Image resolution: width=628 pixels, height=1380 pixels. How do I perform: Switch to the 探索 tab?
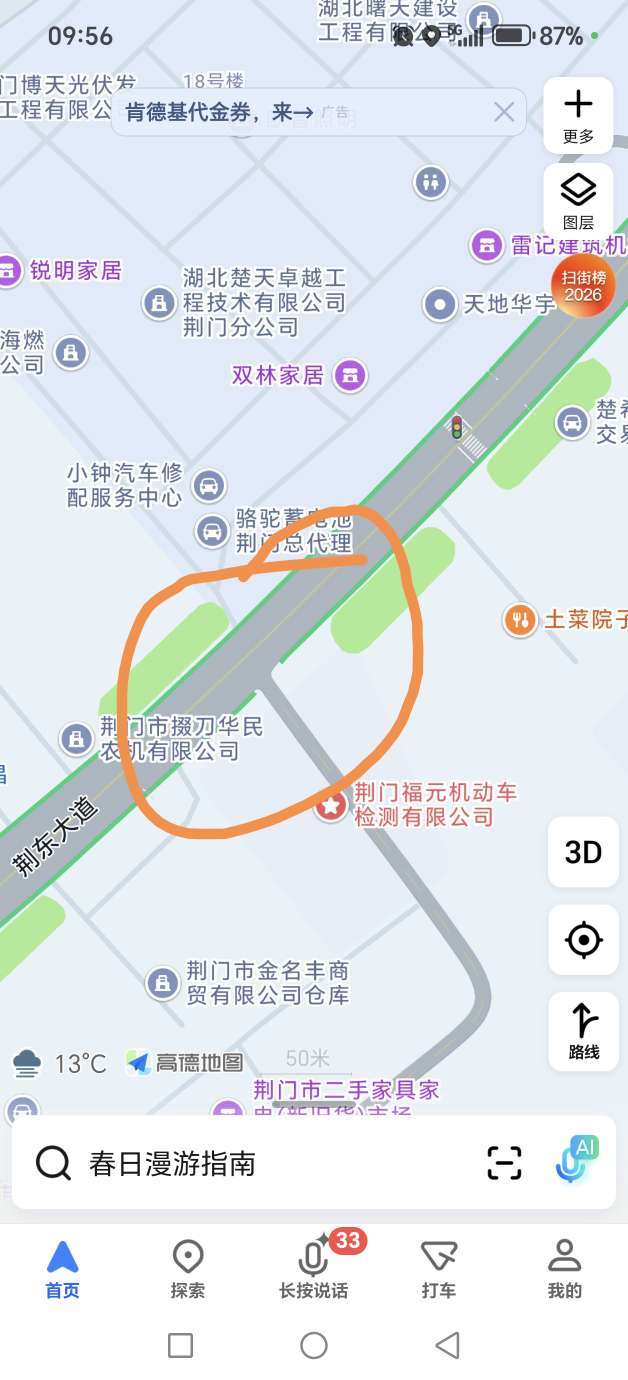(x=187, y=1268)
